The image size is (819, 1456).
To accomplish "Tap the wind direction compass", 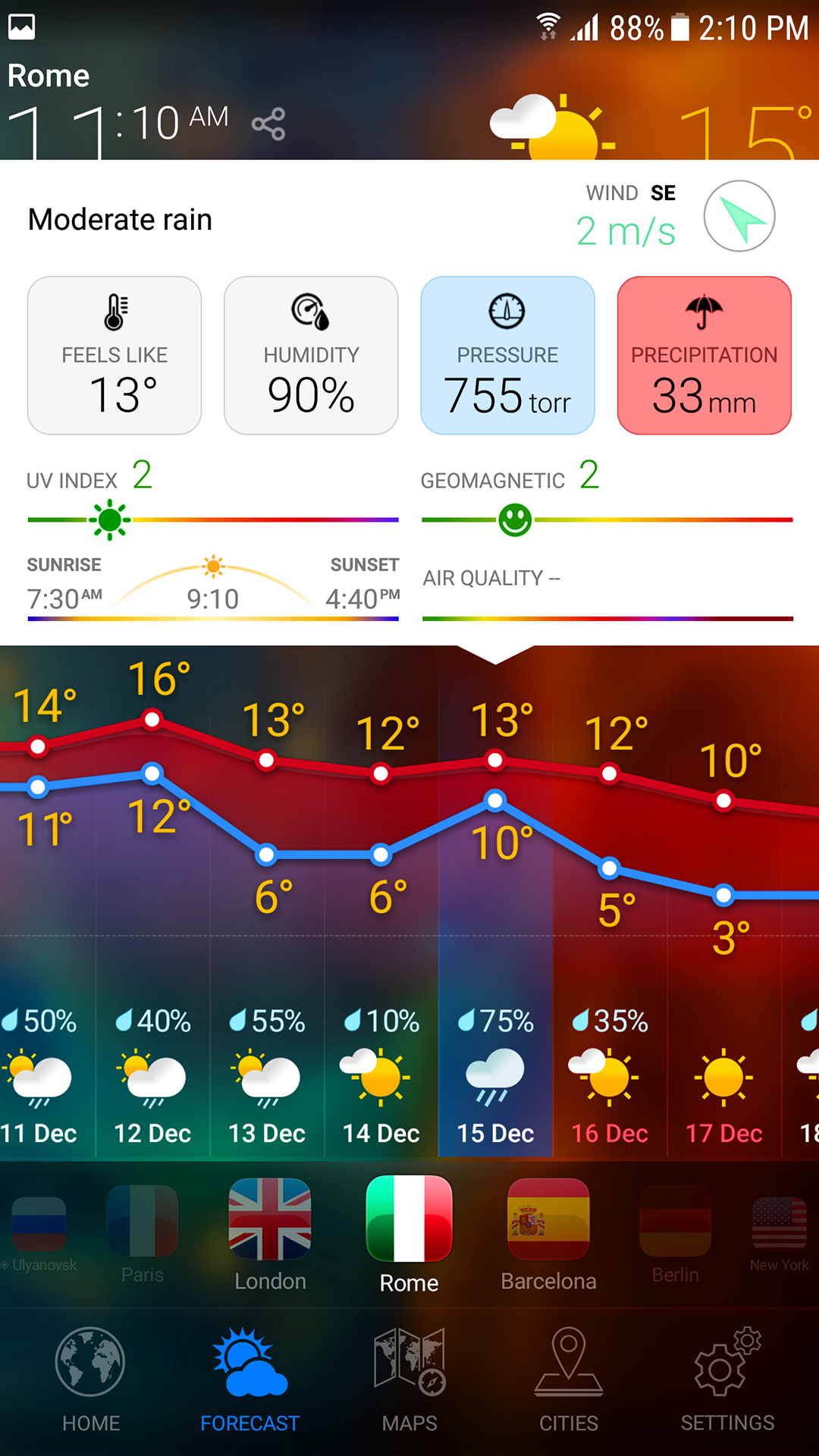I will tap(738, 216).
